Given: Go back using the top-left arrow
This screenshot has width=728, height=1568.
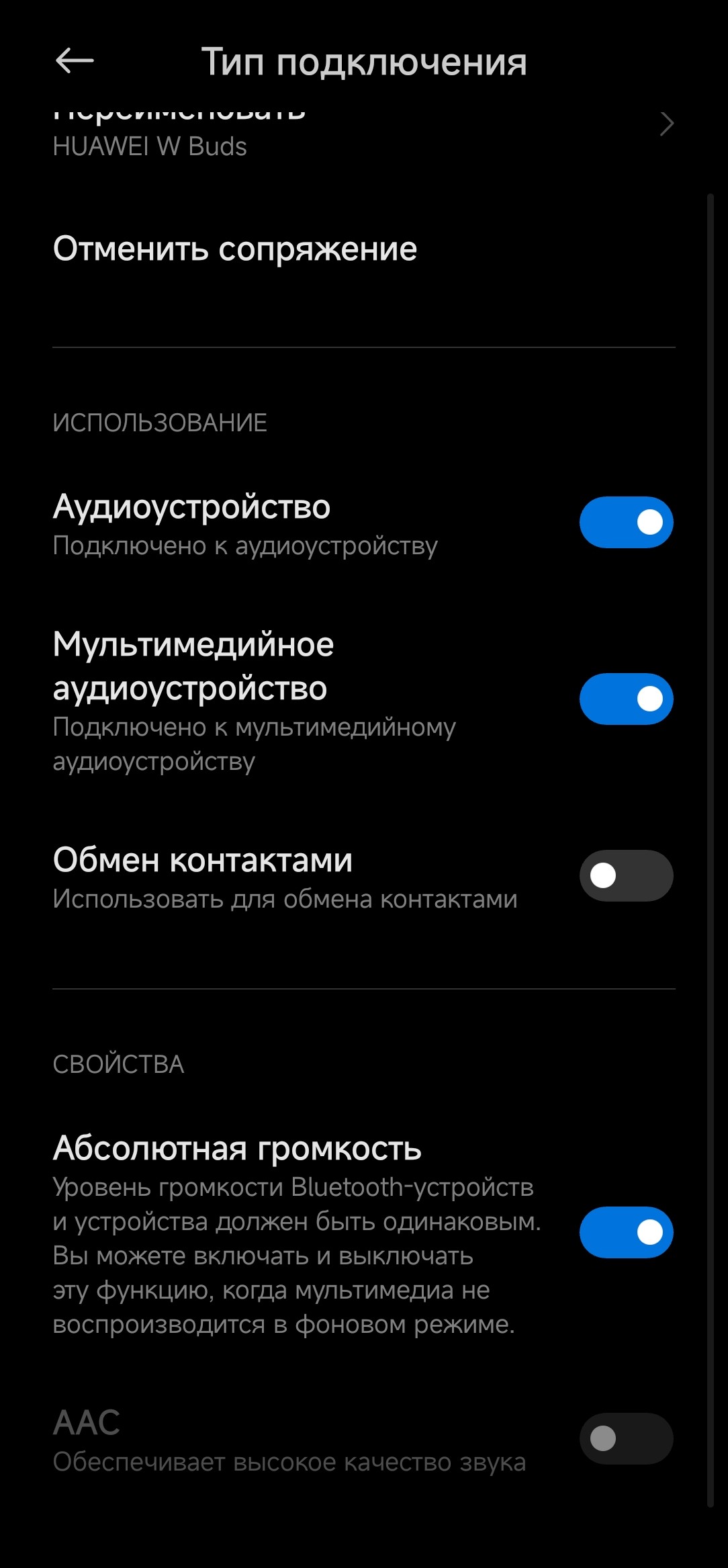Looking at the screenshot, I should pos(74,61).
